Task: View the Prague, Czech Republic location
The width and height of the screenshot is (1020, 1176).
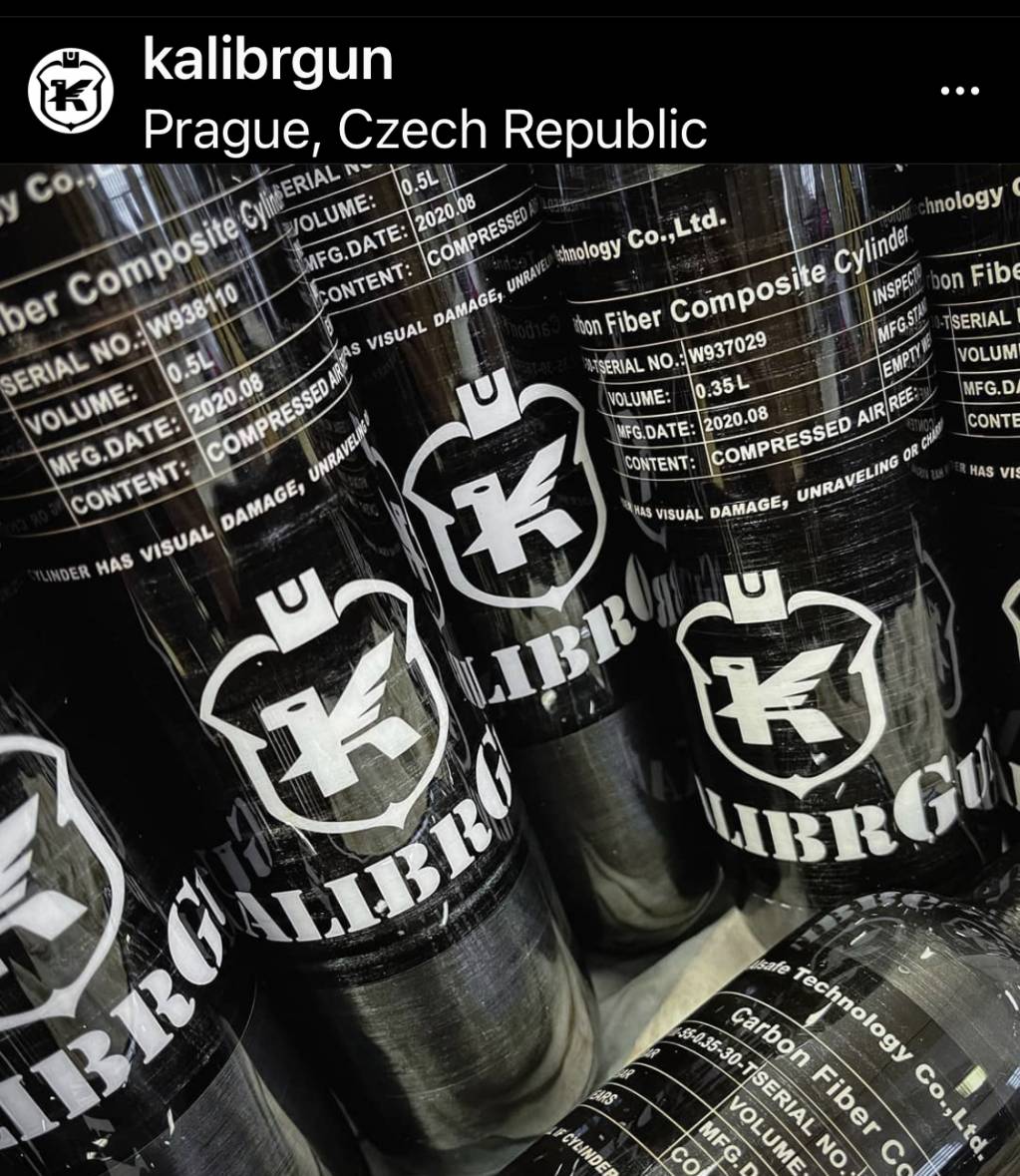Action: click(x=424, y=129)
